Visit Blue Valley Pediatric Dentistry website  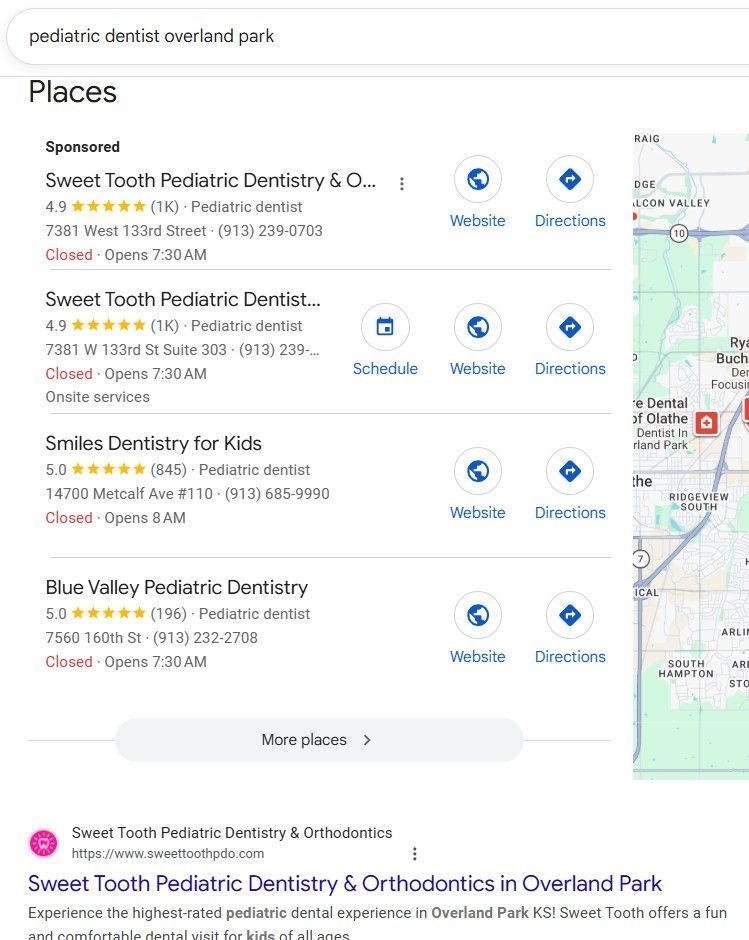pos(478,616)
